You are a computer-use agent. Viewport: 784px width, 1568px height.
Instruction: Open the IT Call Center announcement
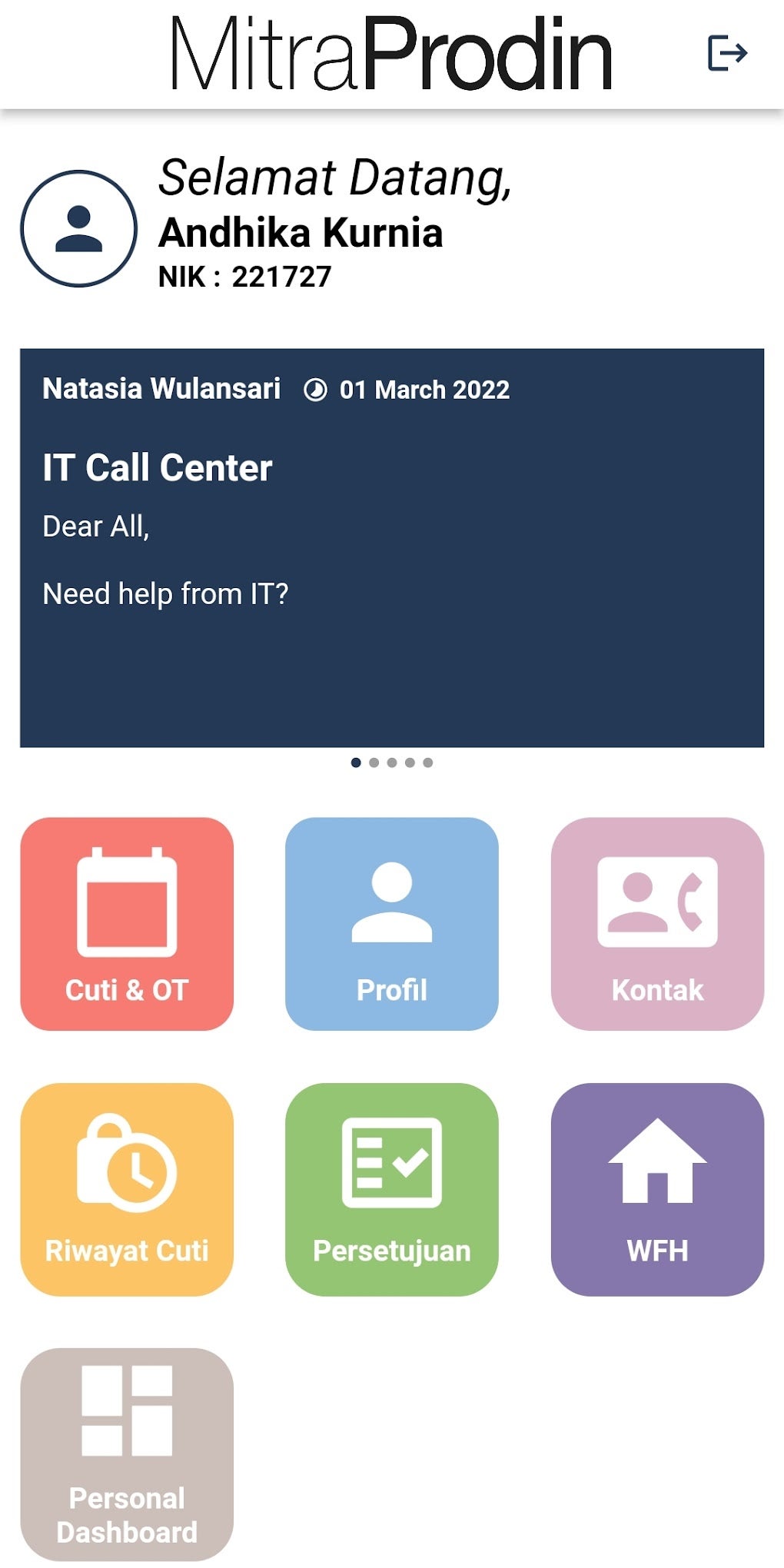coord(392,547)
